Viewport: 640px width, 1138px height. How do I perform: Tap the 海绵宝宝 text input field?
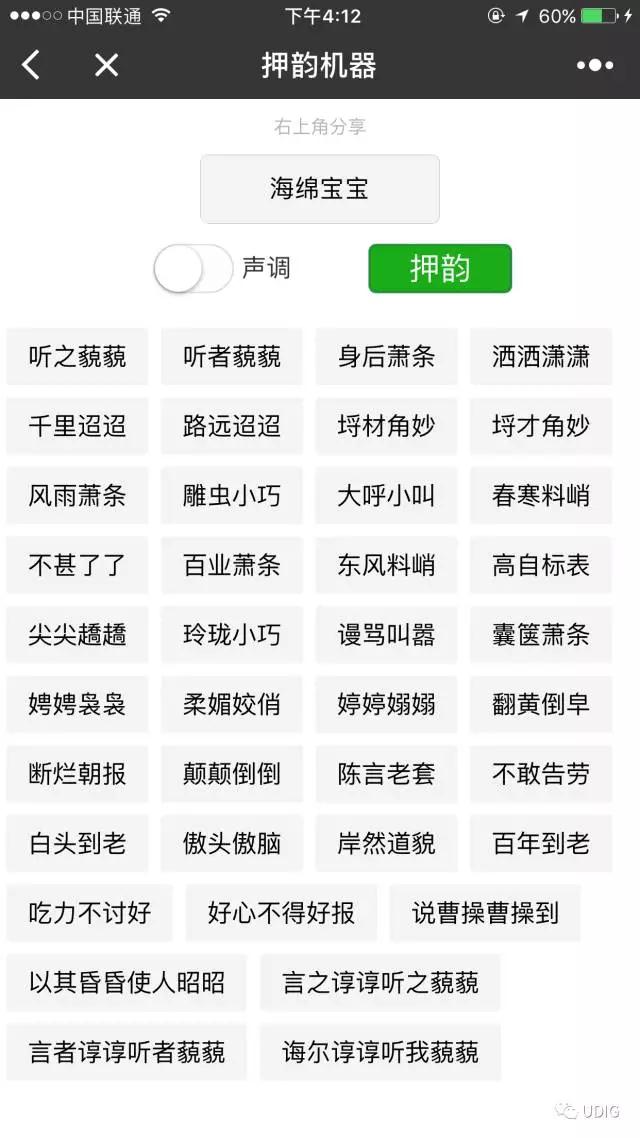(x=320, y=189)
